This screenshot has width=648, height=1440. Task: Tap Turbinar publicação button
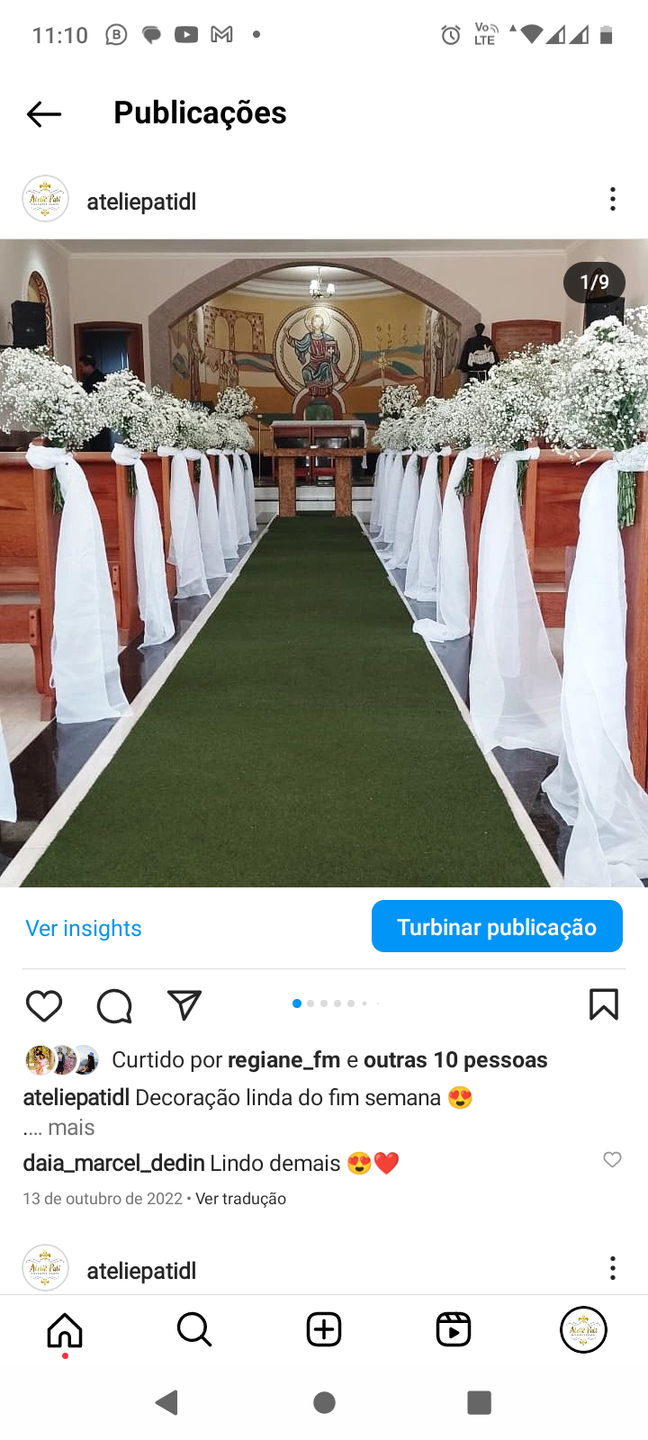coord(496,927)
